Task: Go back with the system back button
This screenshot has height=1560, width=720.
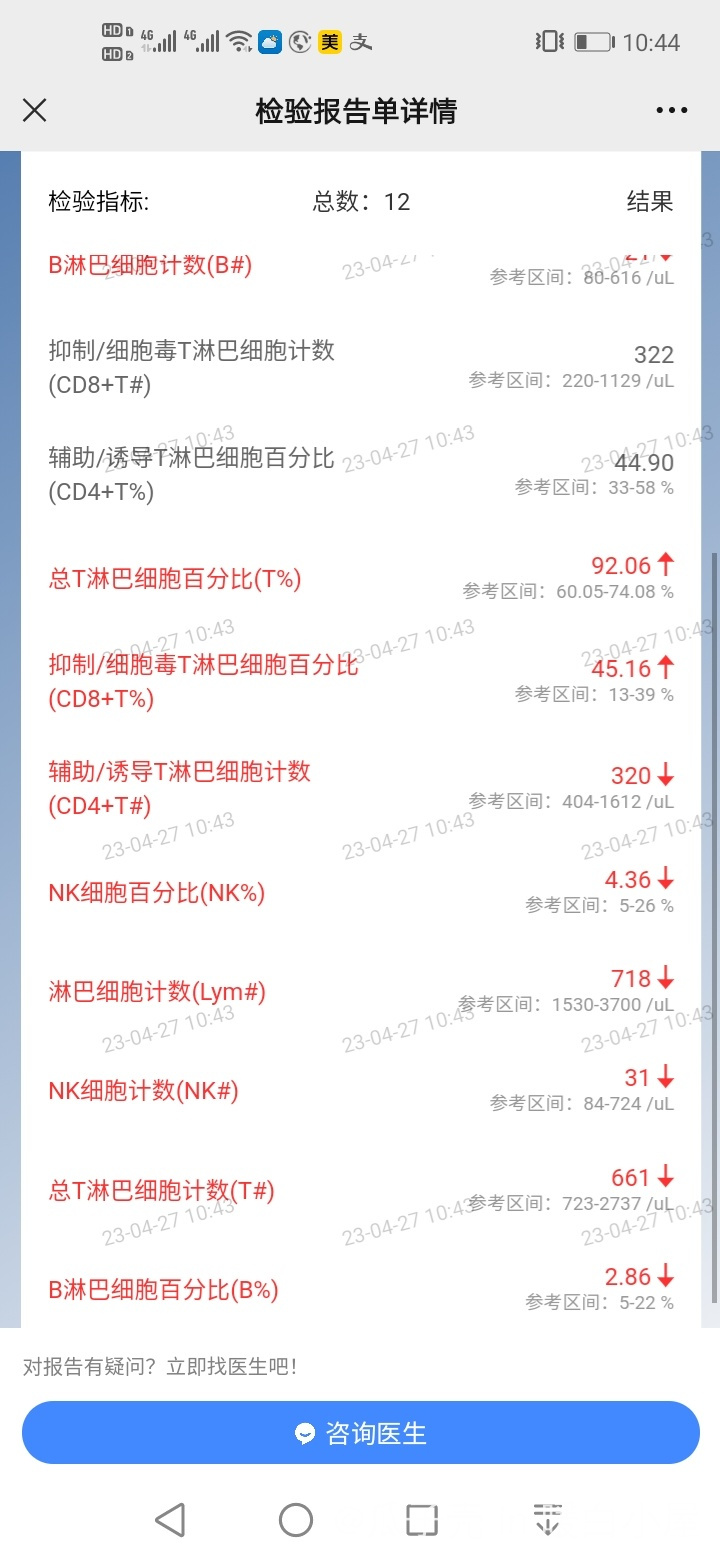Action: click(x=170, y=1520)
